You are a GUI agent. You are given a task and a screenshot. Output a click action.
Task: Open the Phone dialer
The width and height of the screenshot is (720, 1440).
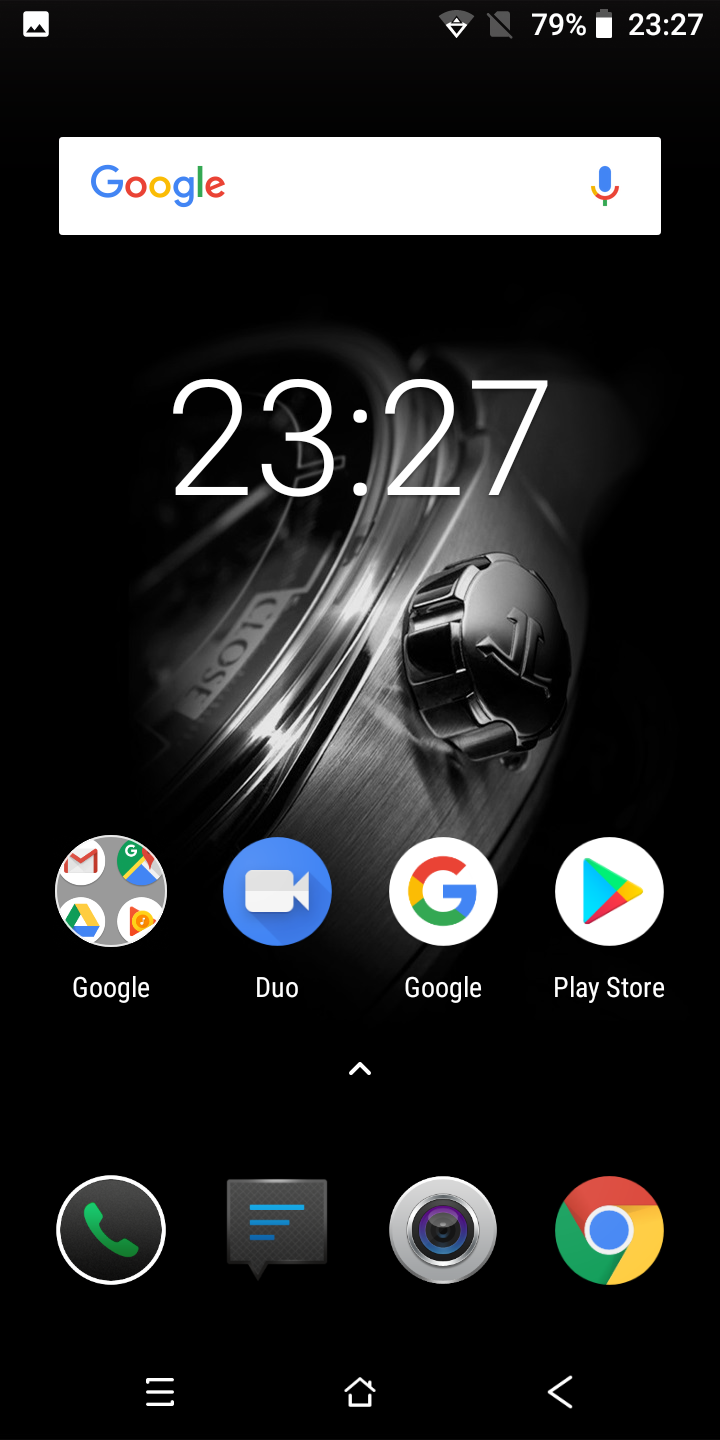[111, 1229]
